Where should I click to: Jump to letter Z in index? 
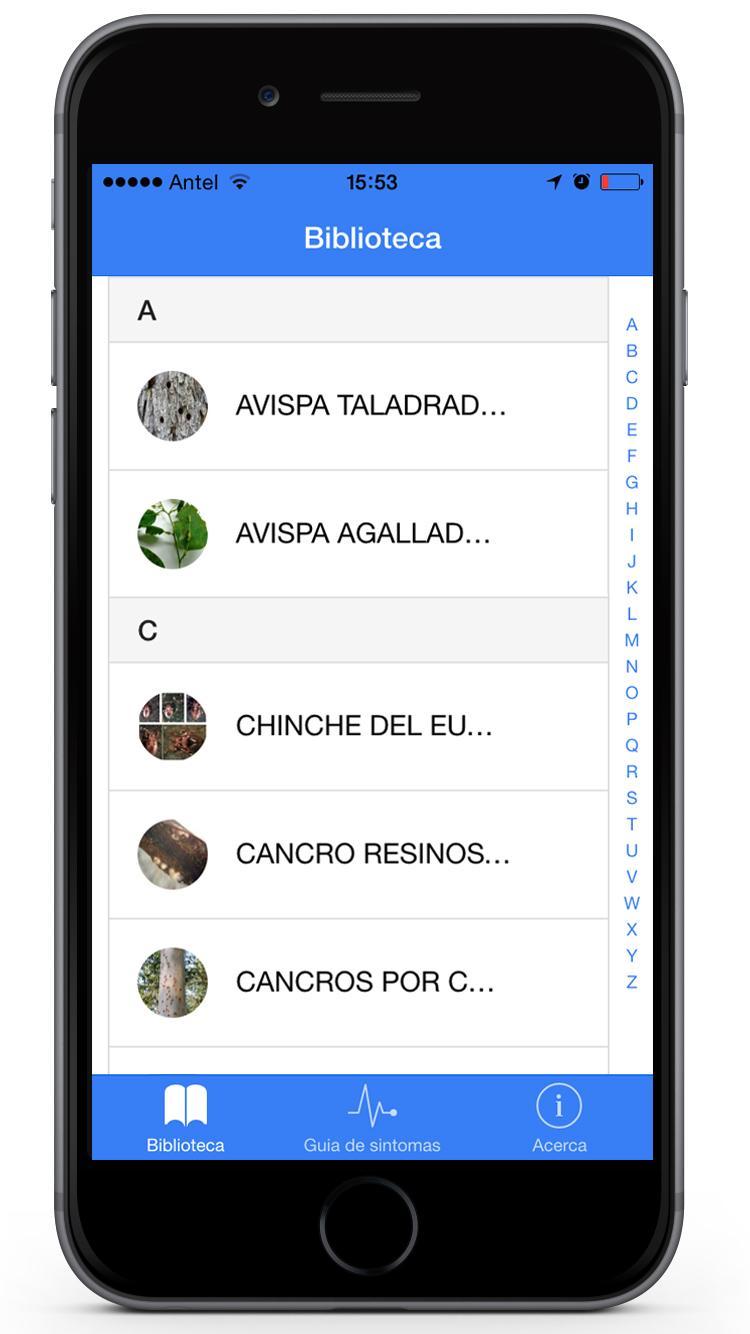pyautogui.click(x=632, y=982)
